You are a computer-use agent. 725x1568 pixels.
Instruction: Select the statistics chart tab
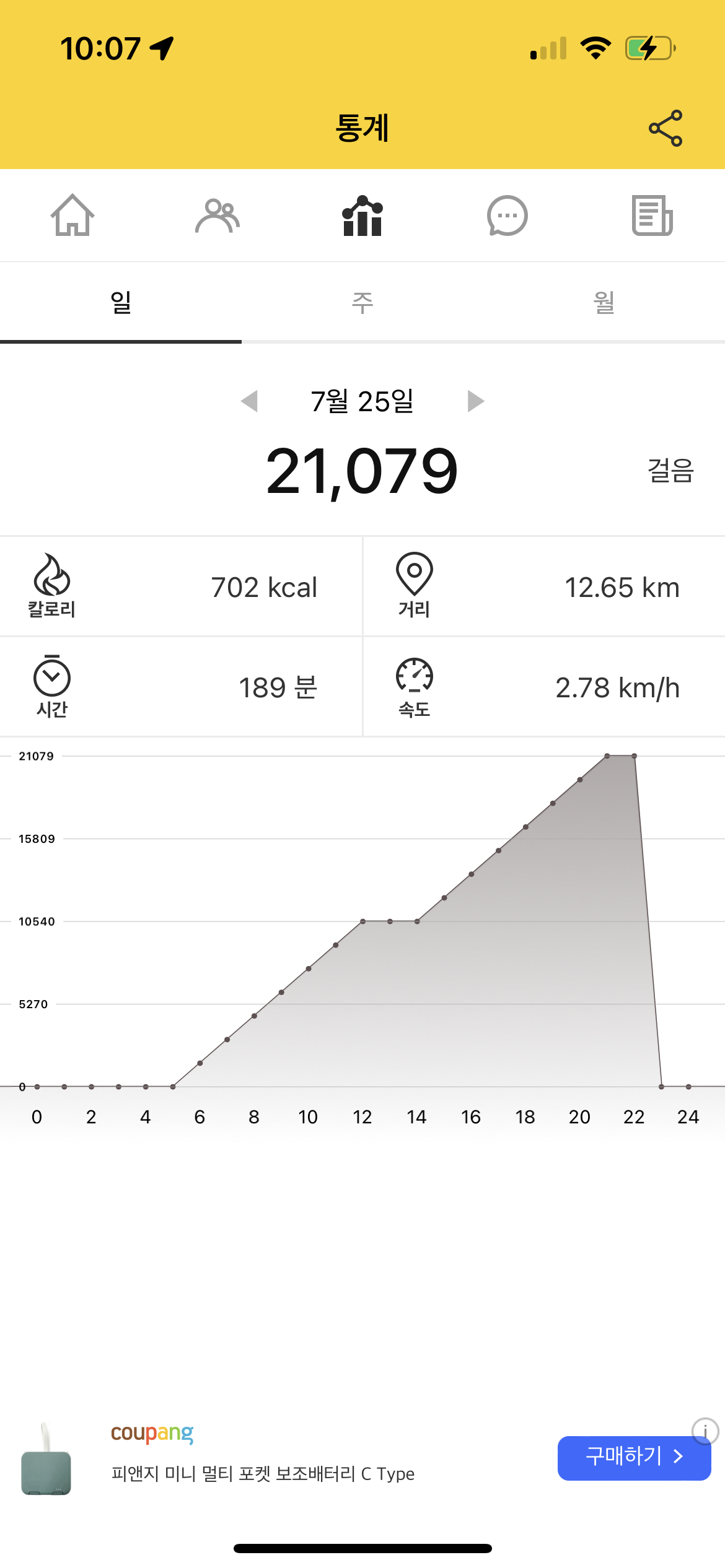point(362,216)
